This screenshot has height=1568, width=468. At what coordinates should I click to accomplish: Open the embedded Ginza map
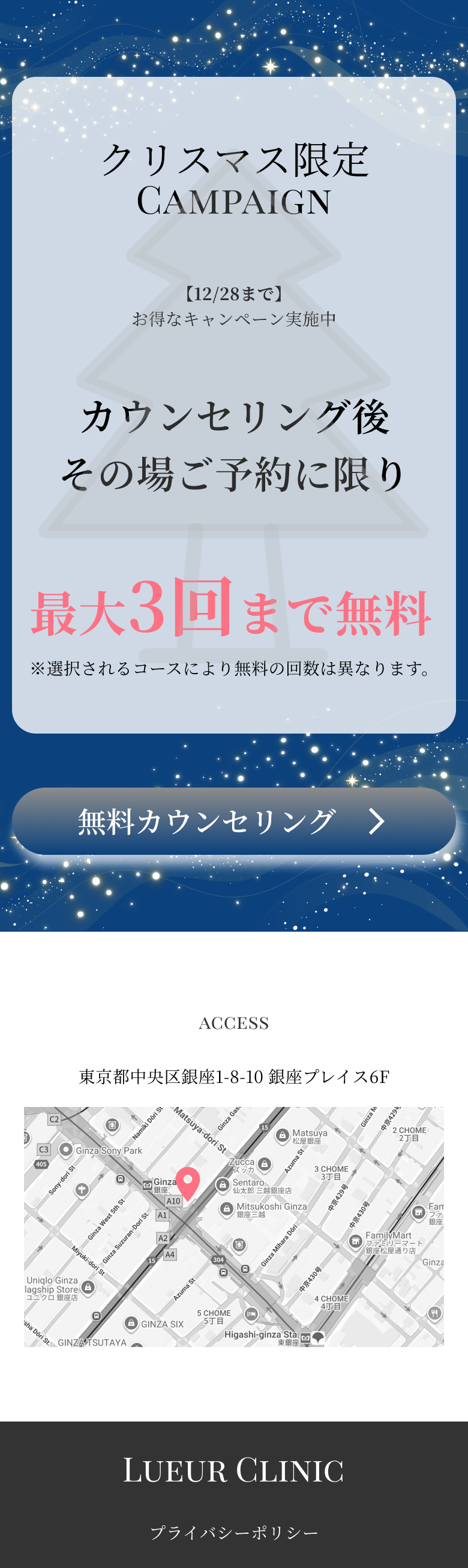tap(233, 1226)
